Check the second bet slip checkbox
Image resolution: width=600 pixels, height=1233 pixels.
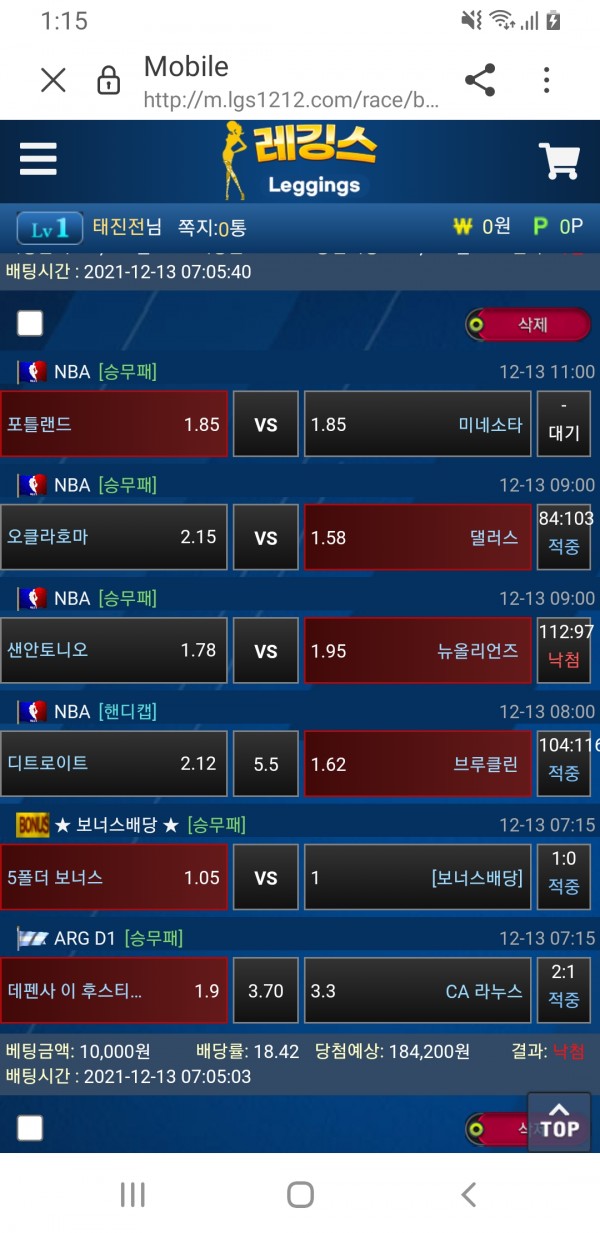pos(30,1128)
